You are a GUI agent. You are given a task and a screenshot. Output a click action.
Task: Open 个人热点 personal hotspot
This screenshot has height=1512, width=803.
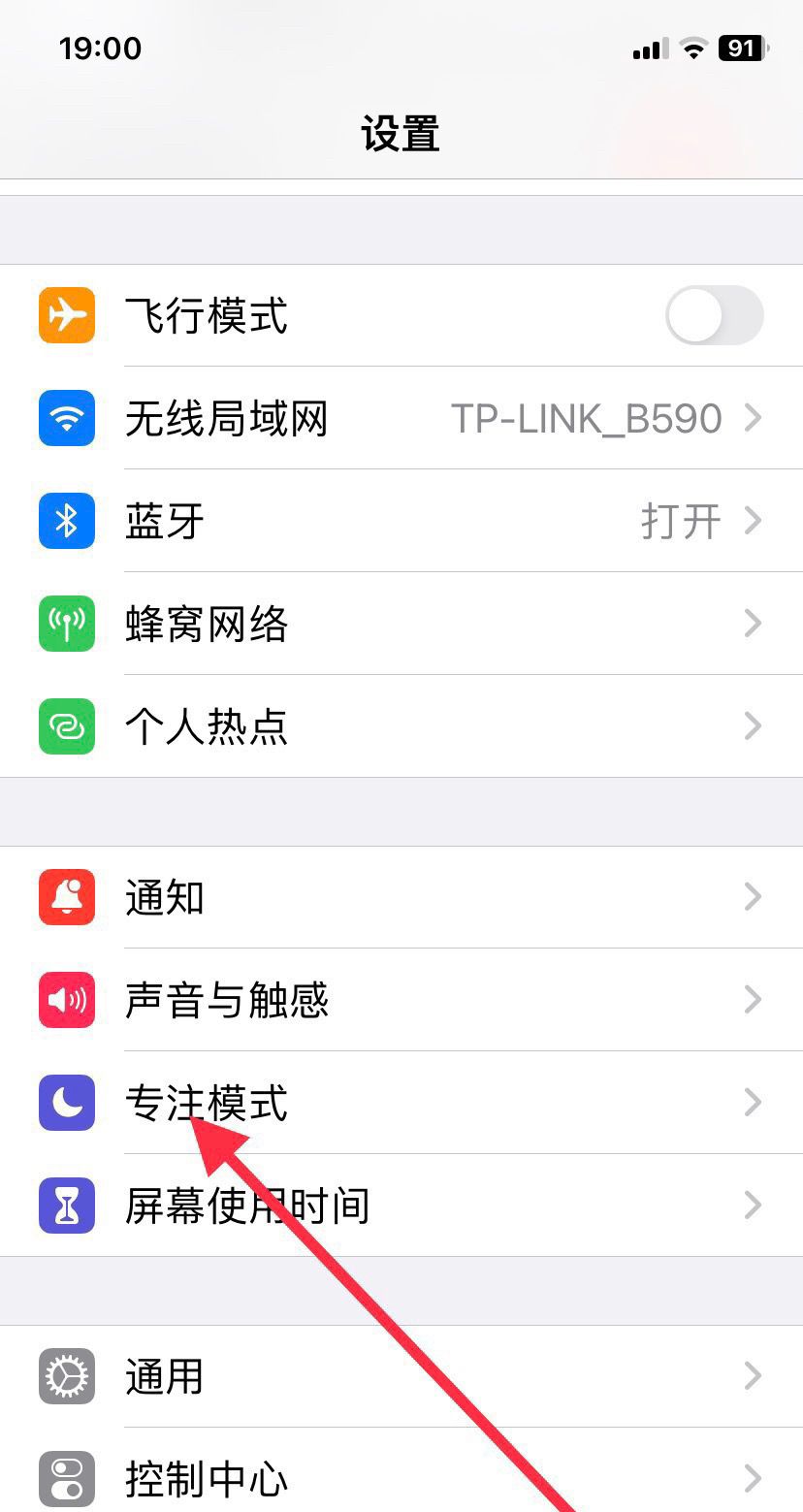(x=401, y=726)
